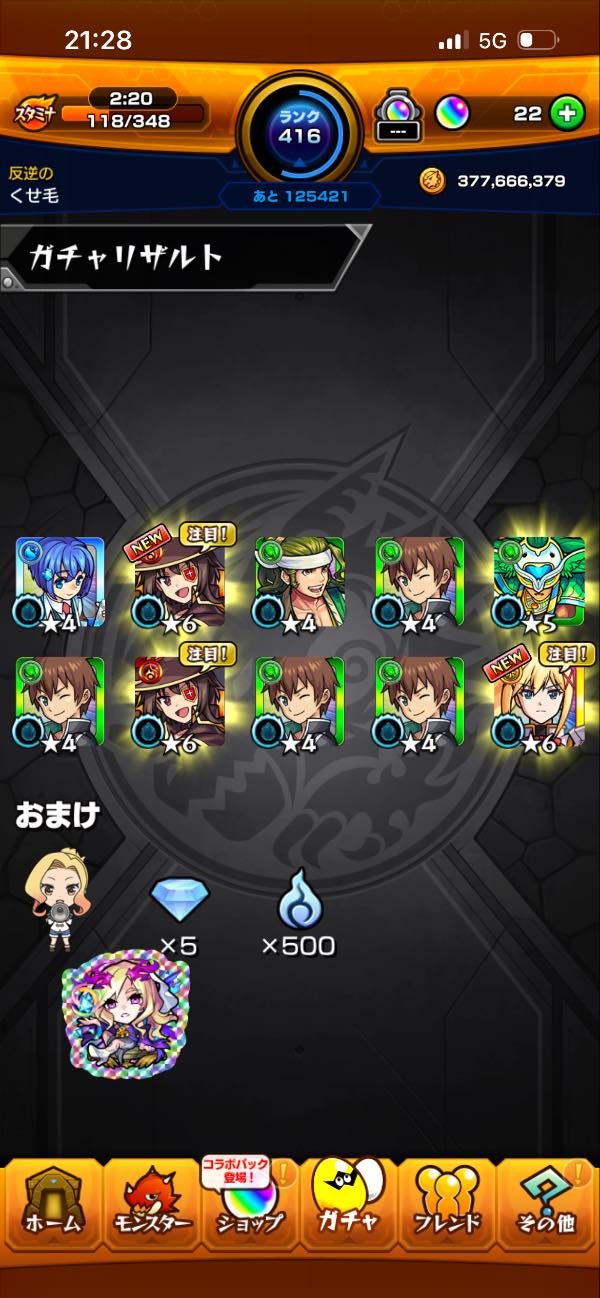The width and height of the screenshot is (600, 1298).
Task: View the blue-haired ★4 character result
Action: click(60, 582)
